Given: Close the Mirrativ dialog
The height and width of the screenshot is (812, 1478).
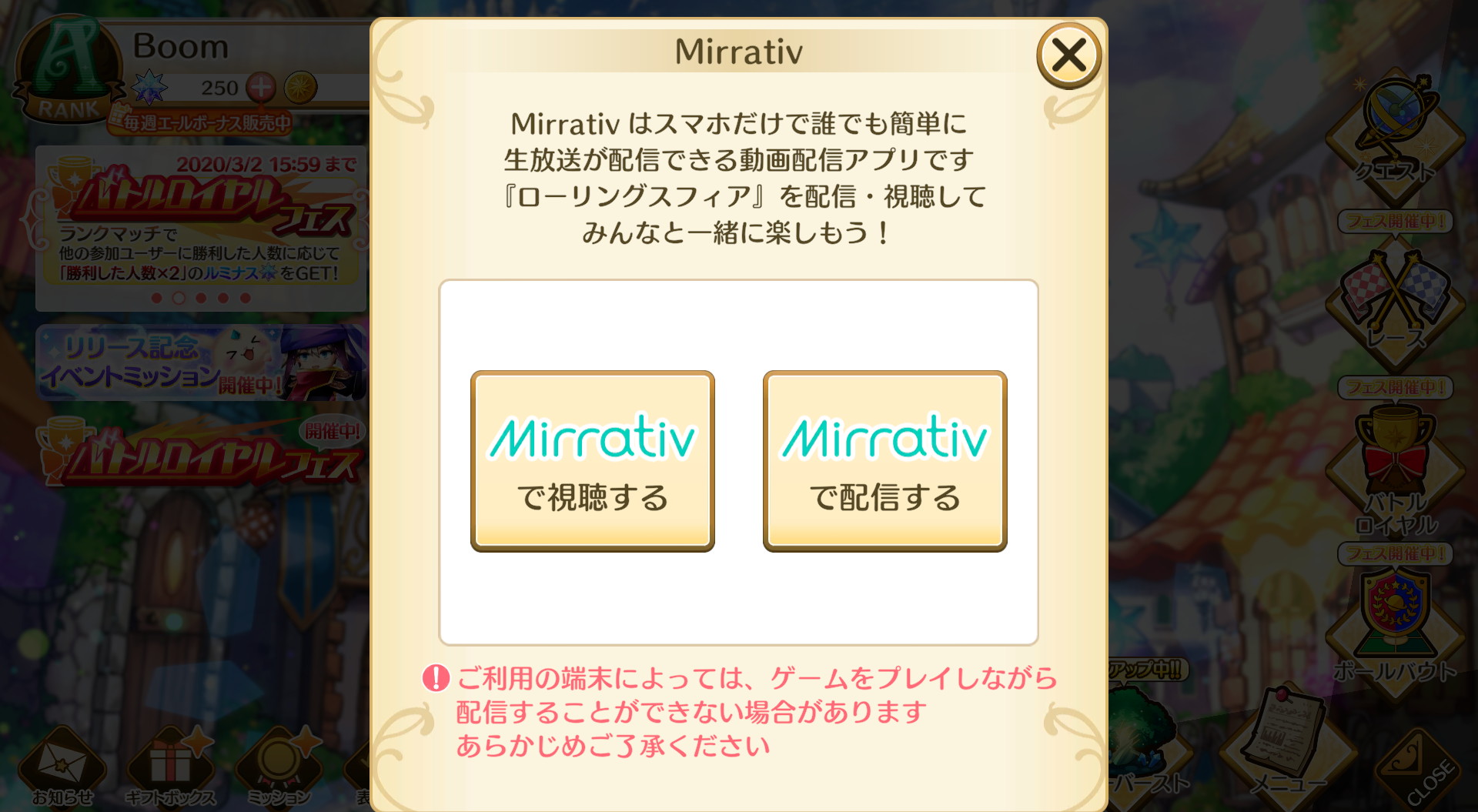Looking at the screenshot, I should (1068, 55).
